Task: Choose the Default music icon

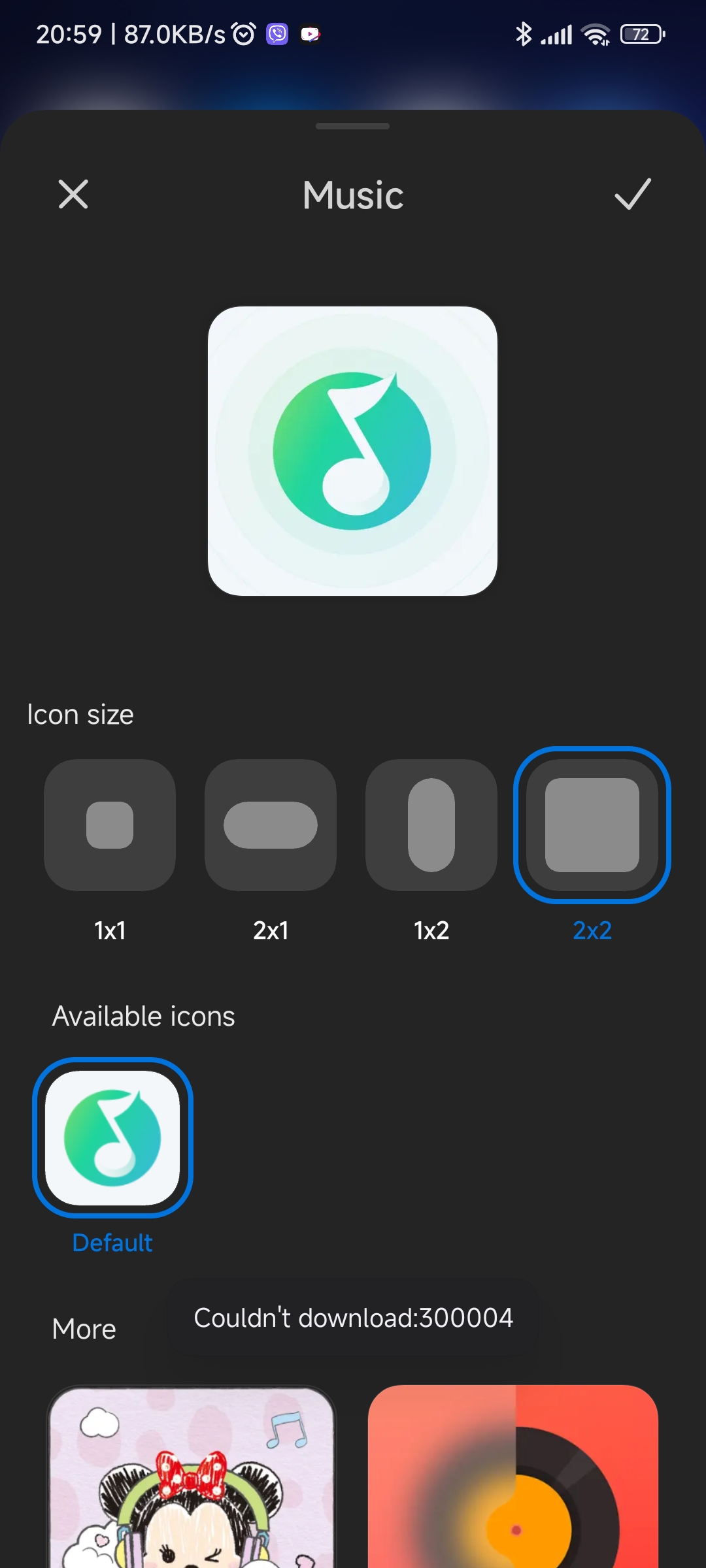Action: (112, 1137)
